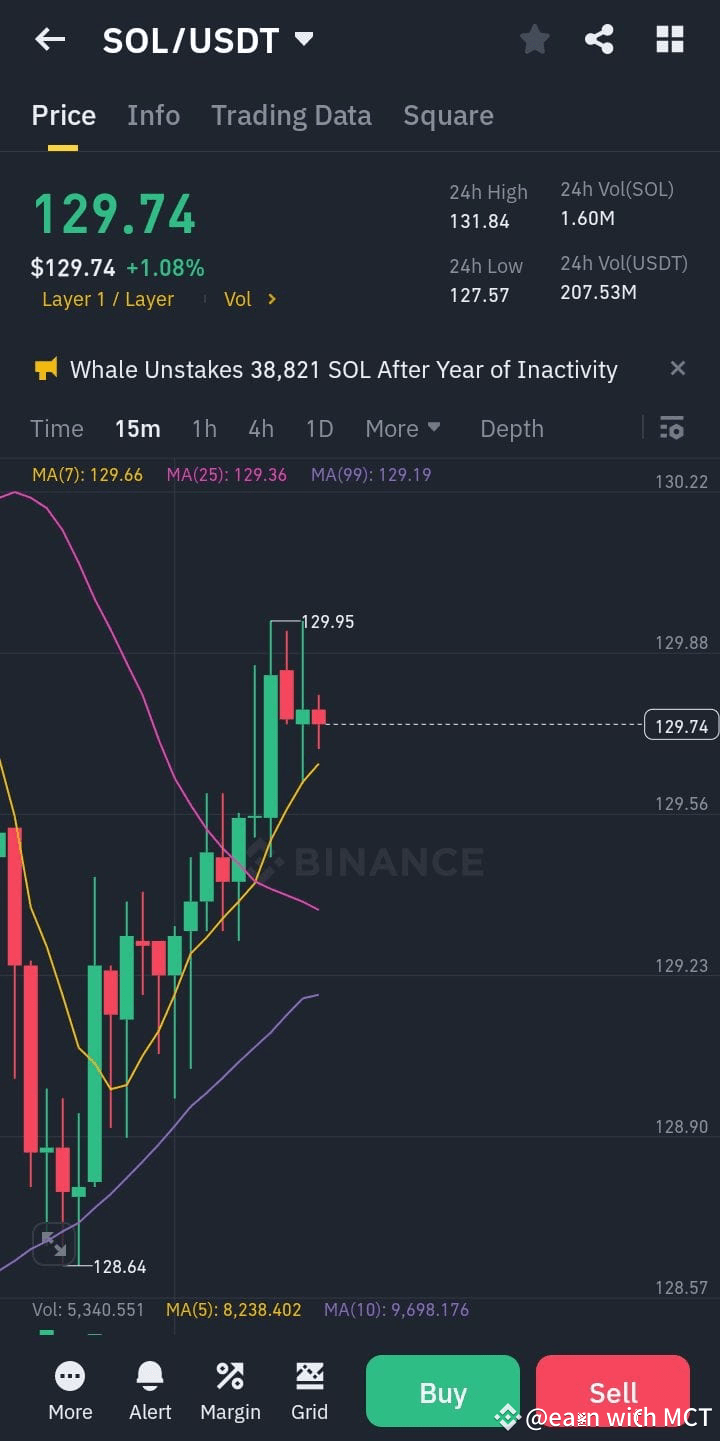Open the share icon for SOL/USDT
Screen dimensions: 720x1441
pyautogui.click(x=599, y=39)
